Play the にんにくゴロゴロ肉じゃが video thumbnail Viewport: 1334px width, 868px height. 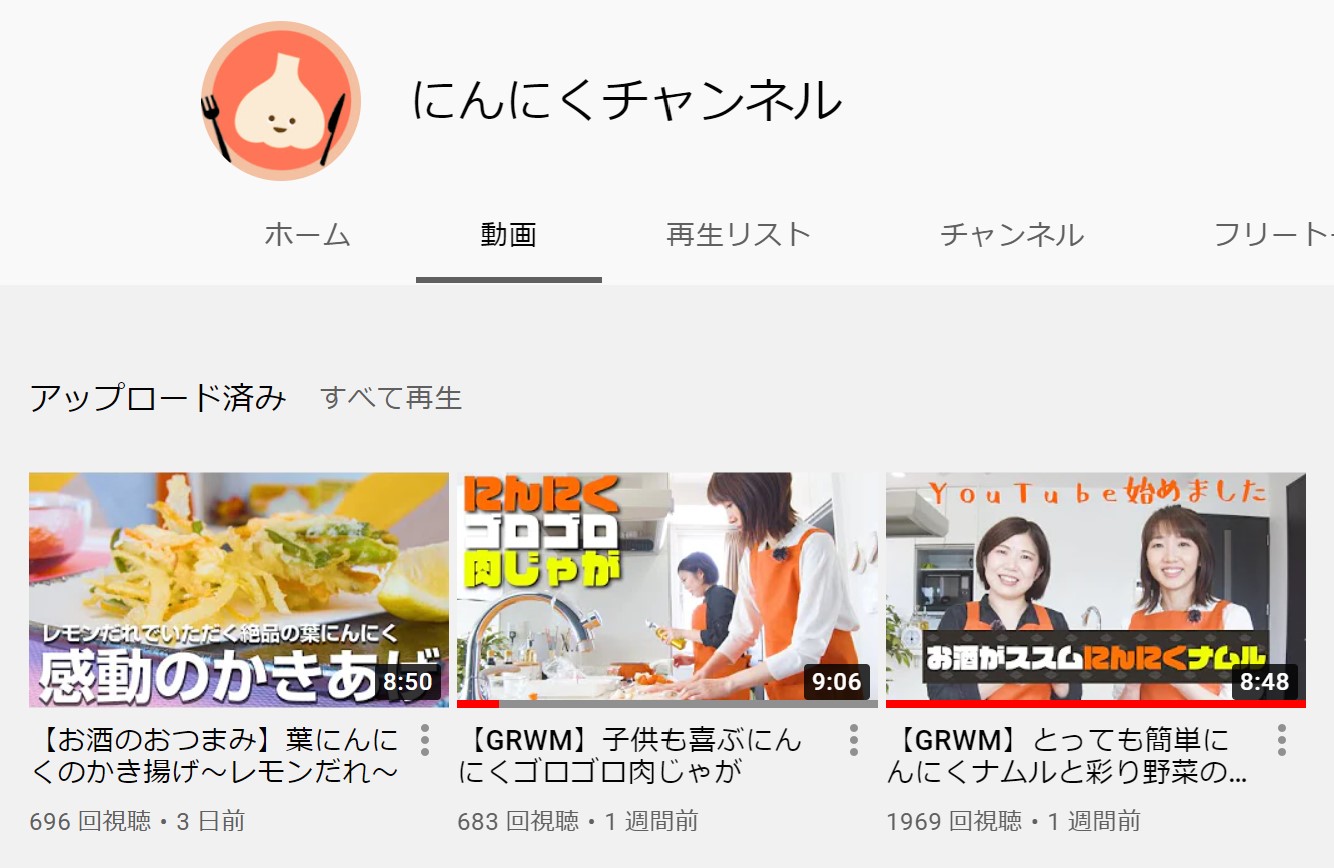click(666, 589)
